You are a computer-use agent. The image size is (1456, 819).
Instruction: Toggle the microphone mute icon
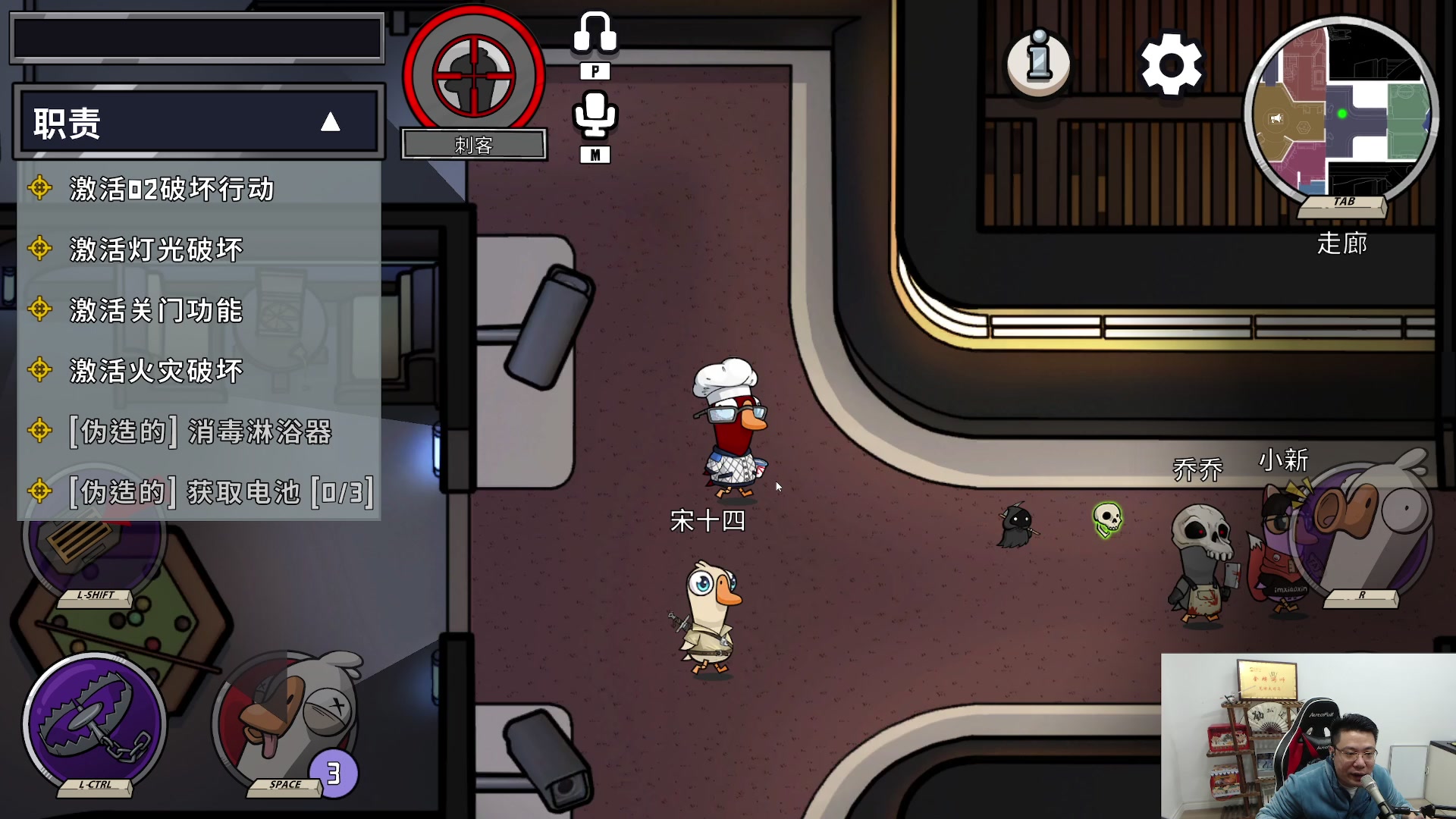595,116
